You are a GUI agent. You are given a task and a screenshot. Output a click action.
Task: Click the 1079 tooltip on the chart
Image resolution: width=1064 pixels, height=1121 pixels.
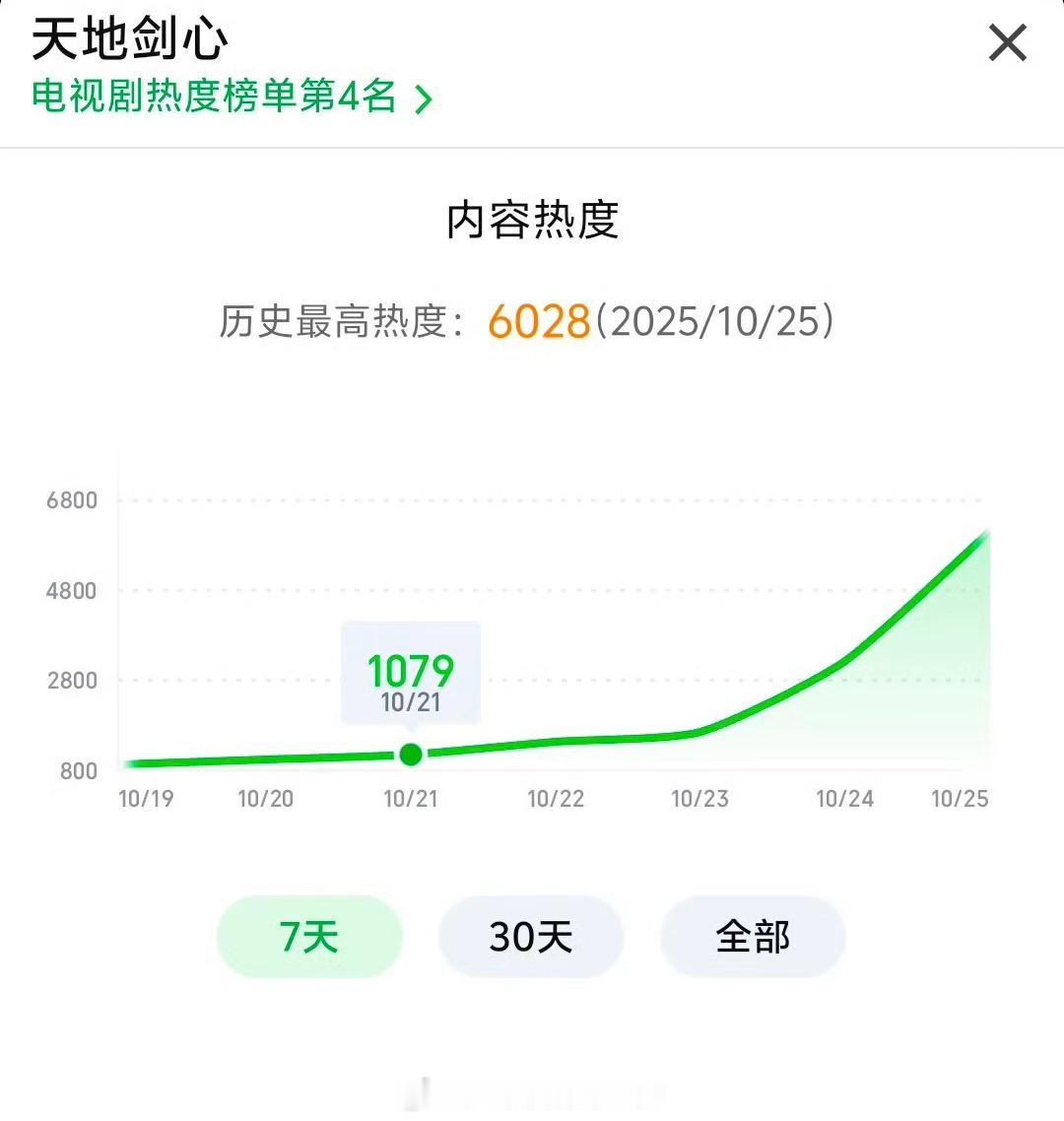(x=411, y=672)
